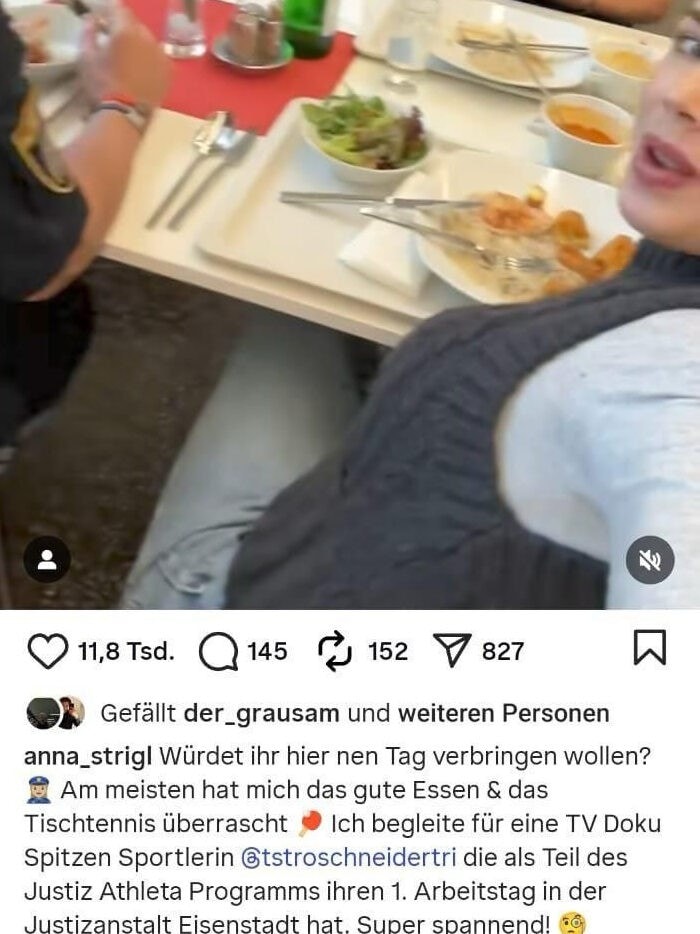Open the comments on this post
Viewport: 700px width, 934px height.
218,652
